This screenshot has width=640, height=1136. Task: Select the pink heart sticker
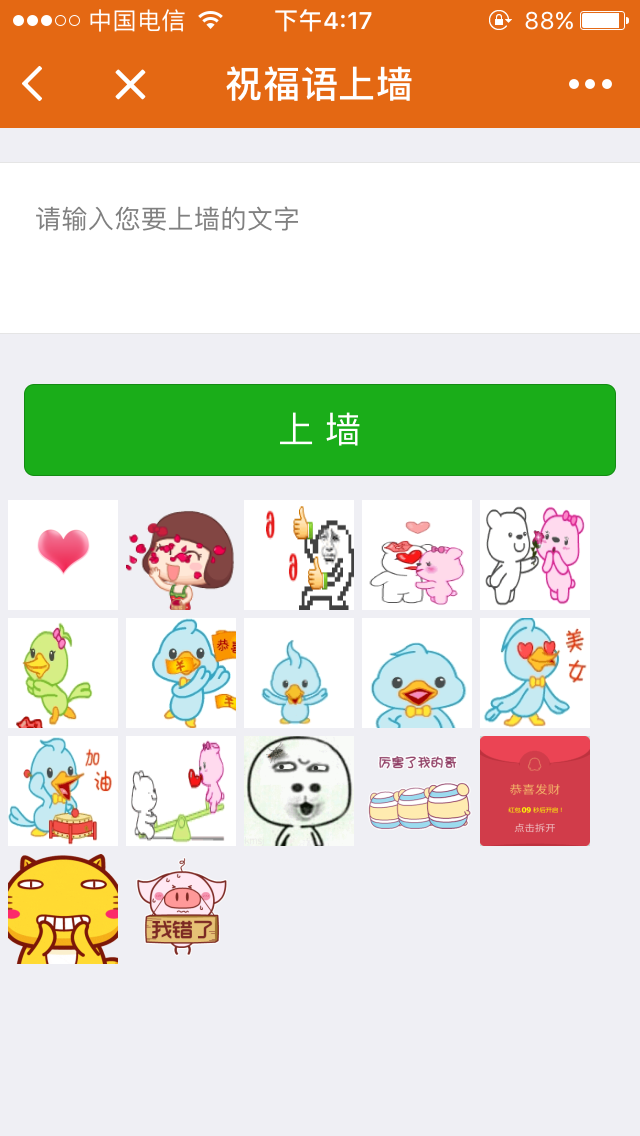[63, 555]
